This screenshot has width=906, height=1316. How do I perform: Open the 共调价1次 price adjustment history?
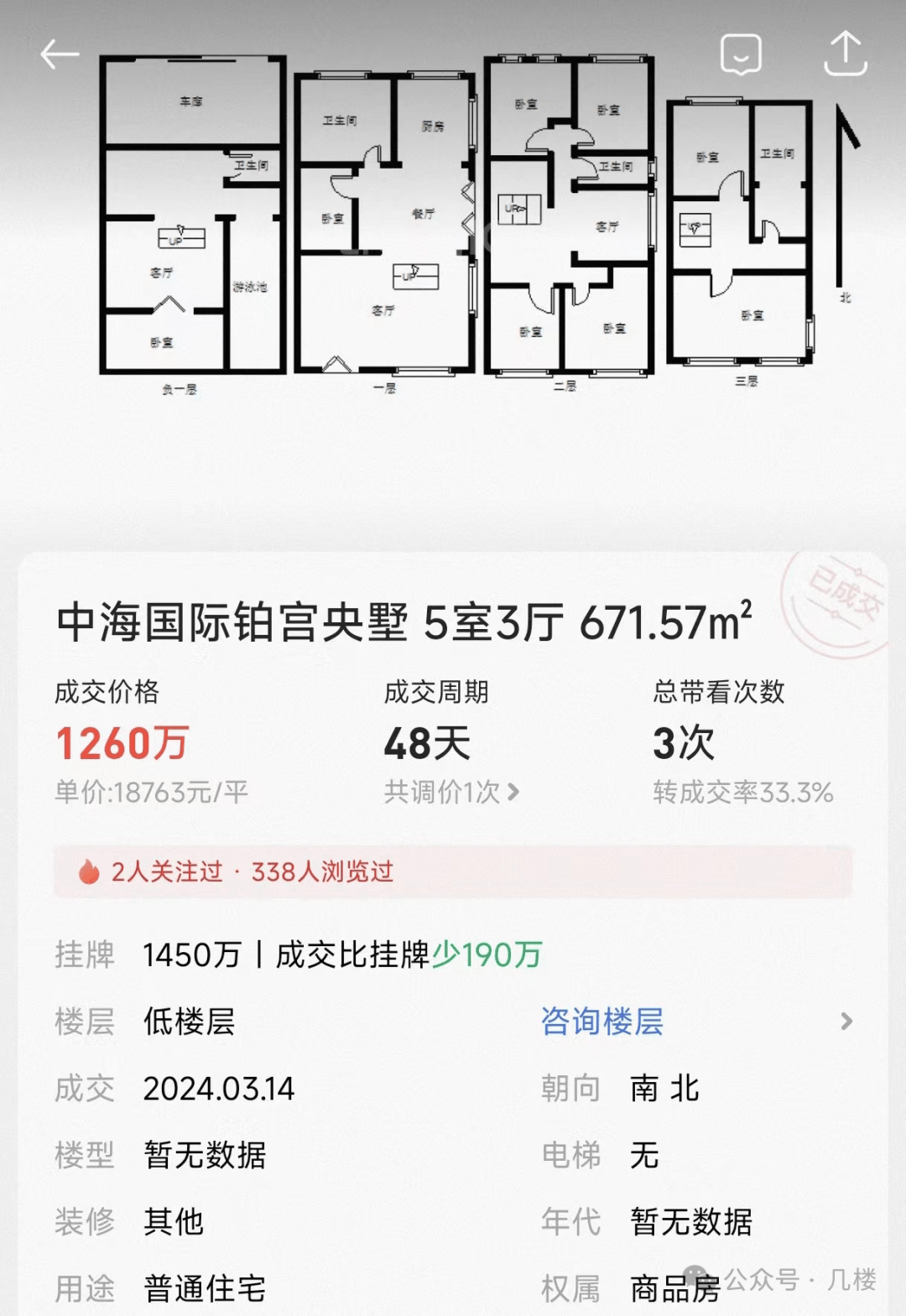(451, 792)
